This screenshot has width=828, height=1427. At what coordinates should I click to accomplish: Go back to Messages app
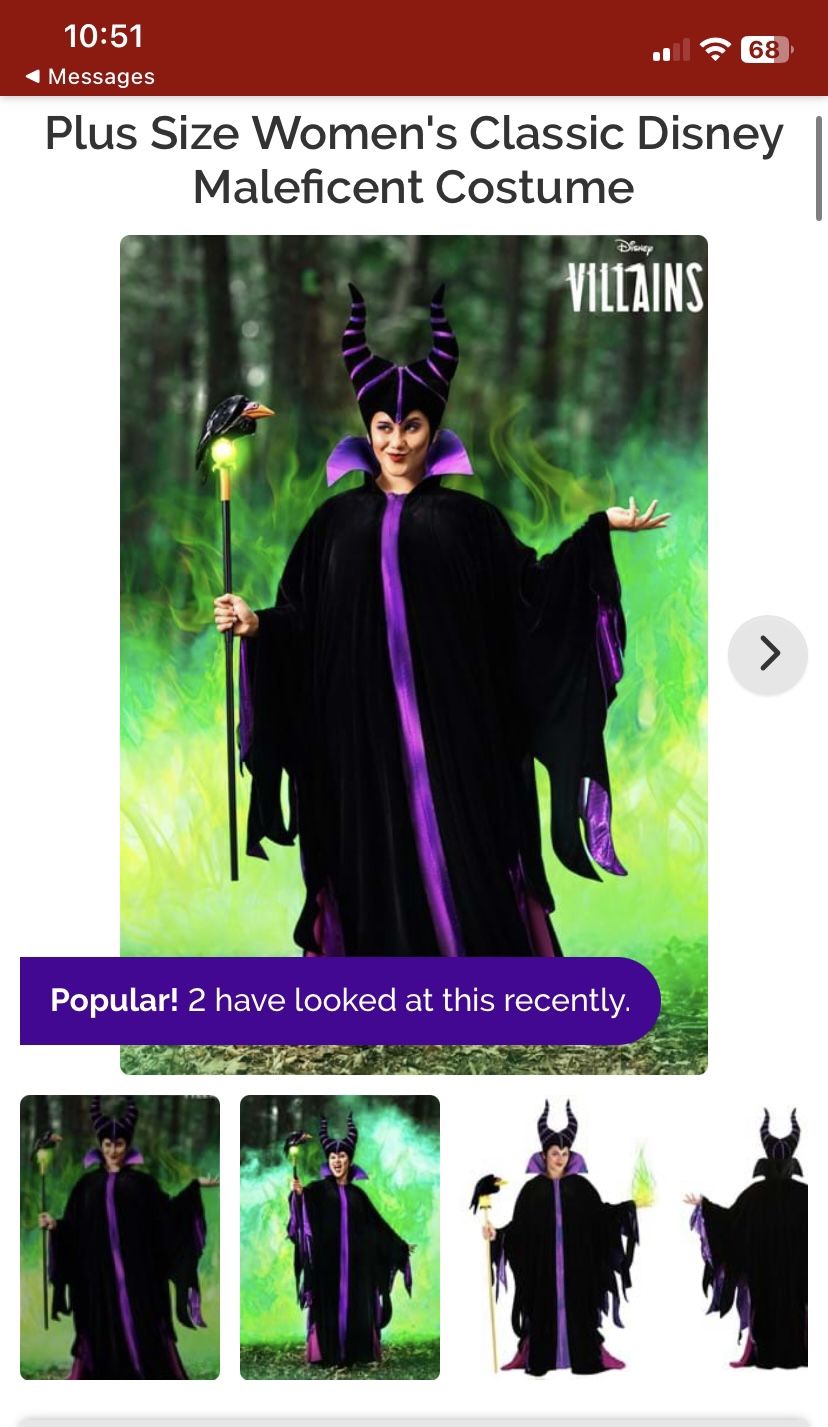[90, 77]
